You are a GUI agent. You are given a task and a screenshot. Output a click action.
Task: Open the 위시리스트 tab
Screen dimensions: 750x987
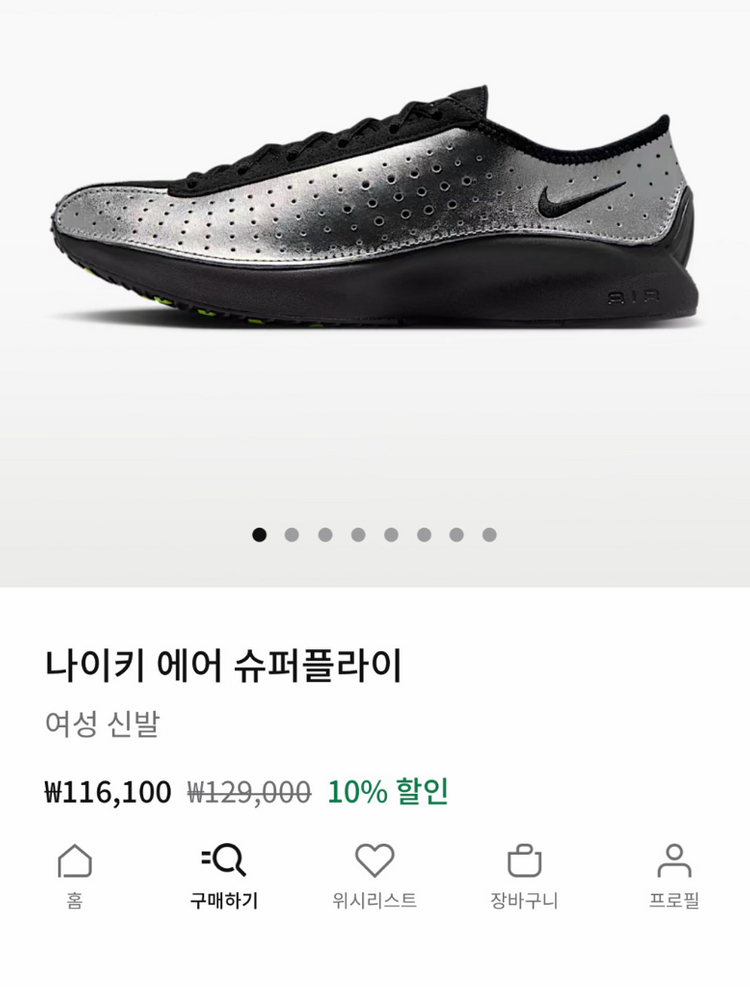[x=375, y=876]
